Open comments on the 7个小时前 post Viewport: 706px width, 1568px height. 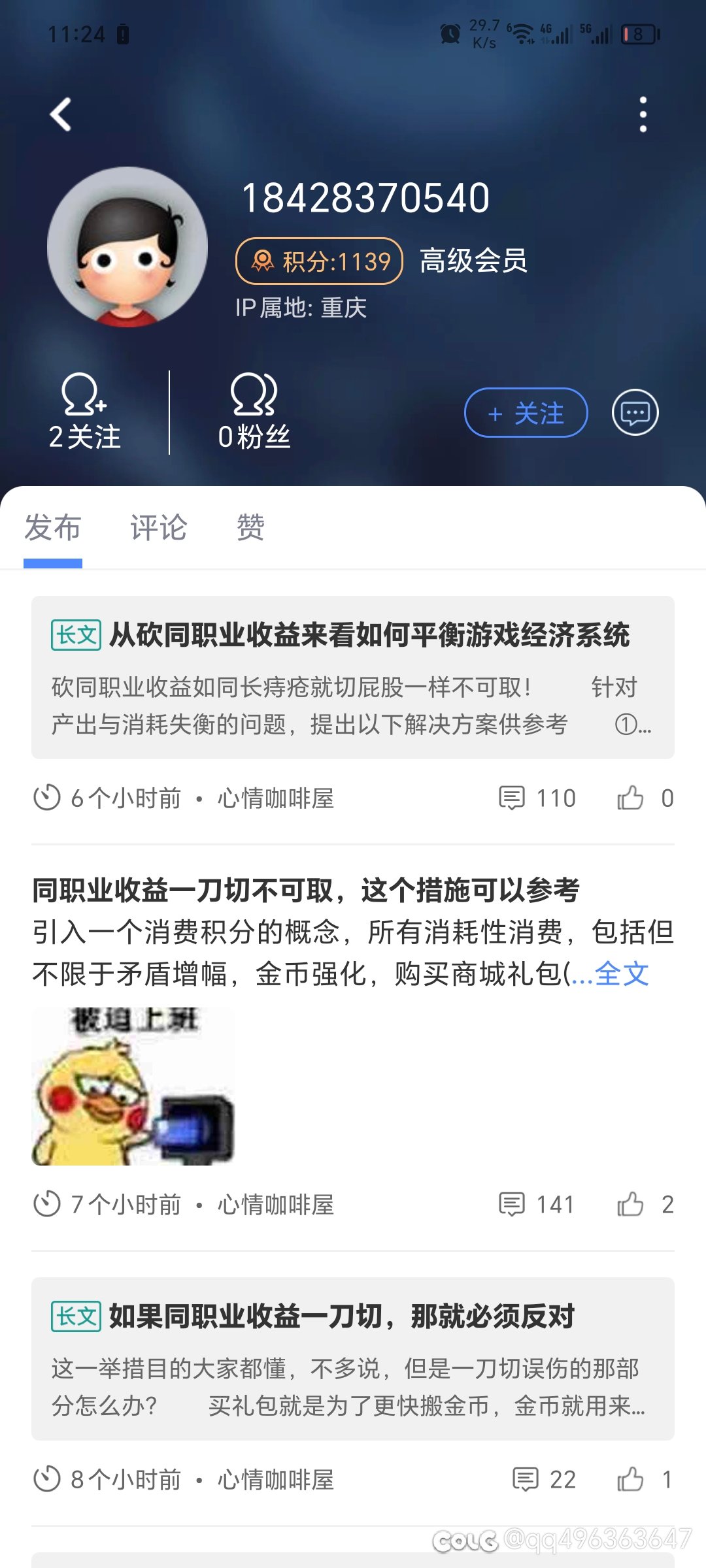click(x=537, y=1205)
